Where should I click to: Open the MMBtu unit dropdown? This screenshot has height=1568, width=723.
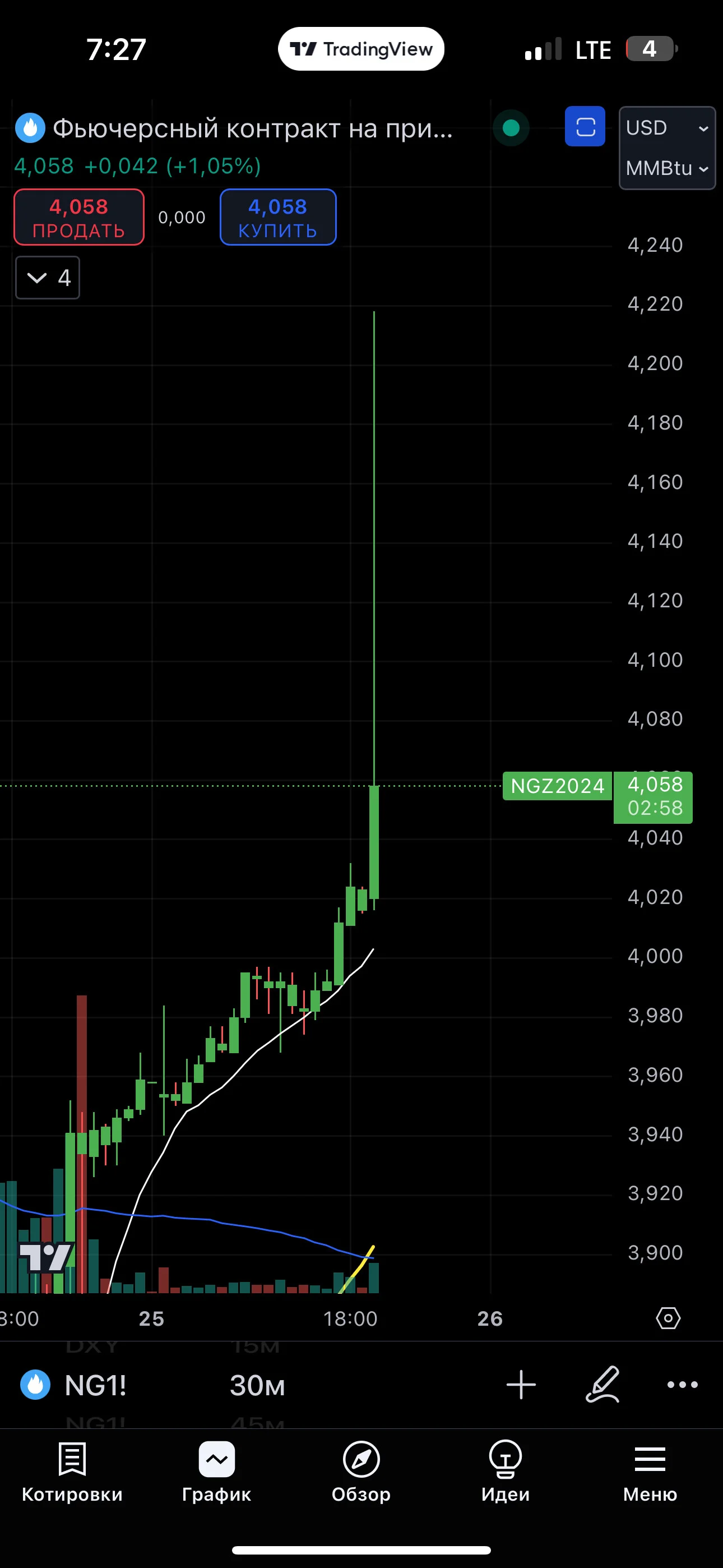(x=667, y=168)
